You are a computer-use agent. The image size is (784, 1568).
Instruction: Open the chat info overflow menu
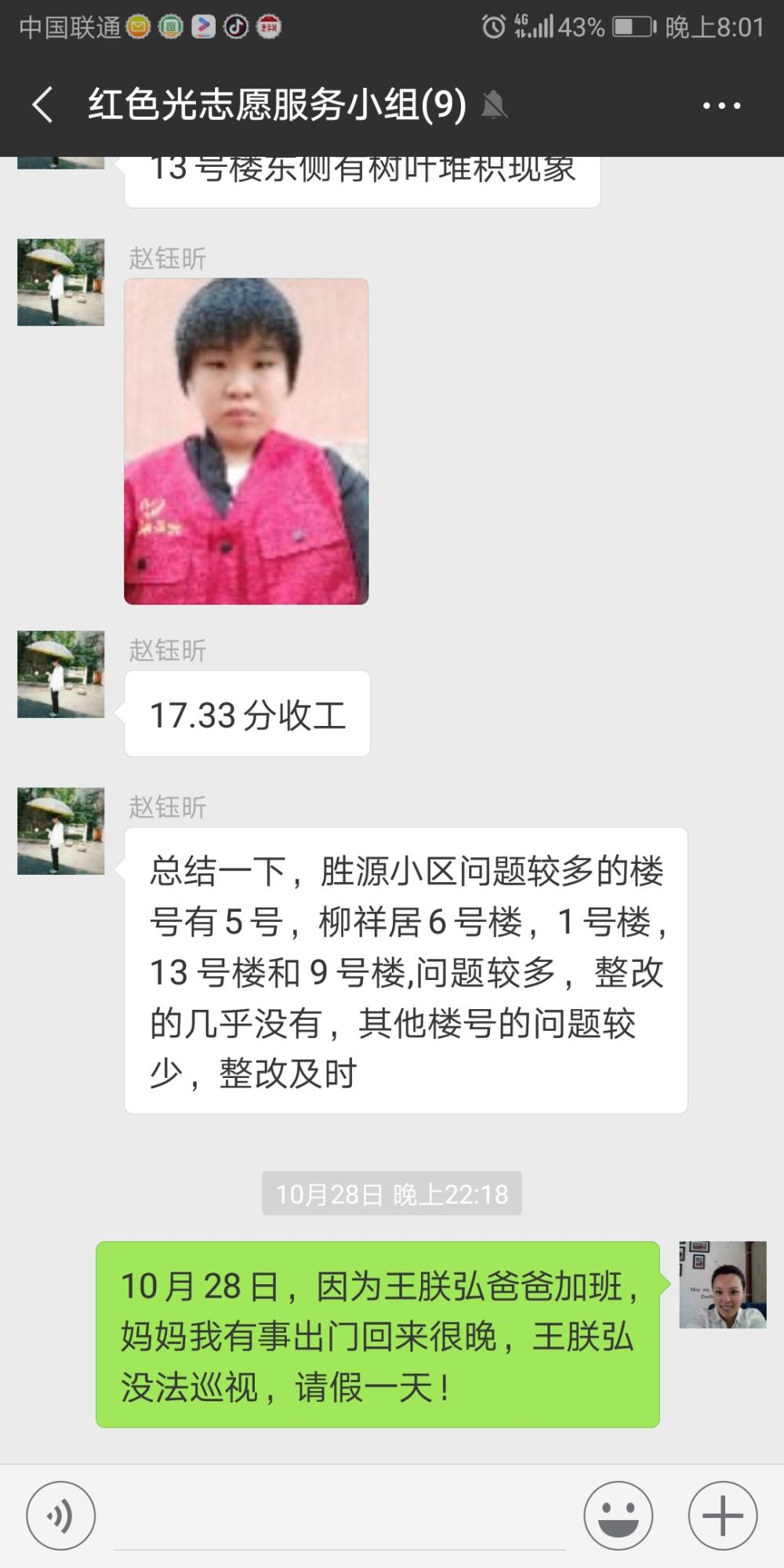pyautogui.click(x=721, y=106)
